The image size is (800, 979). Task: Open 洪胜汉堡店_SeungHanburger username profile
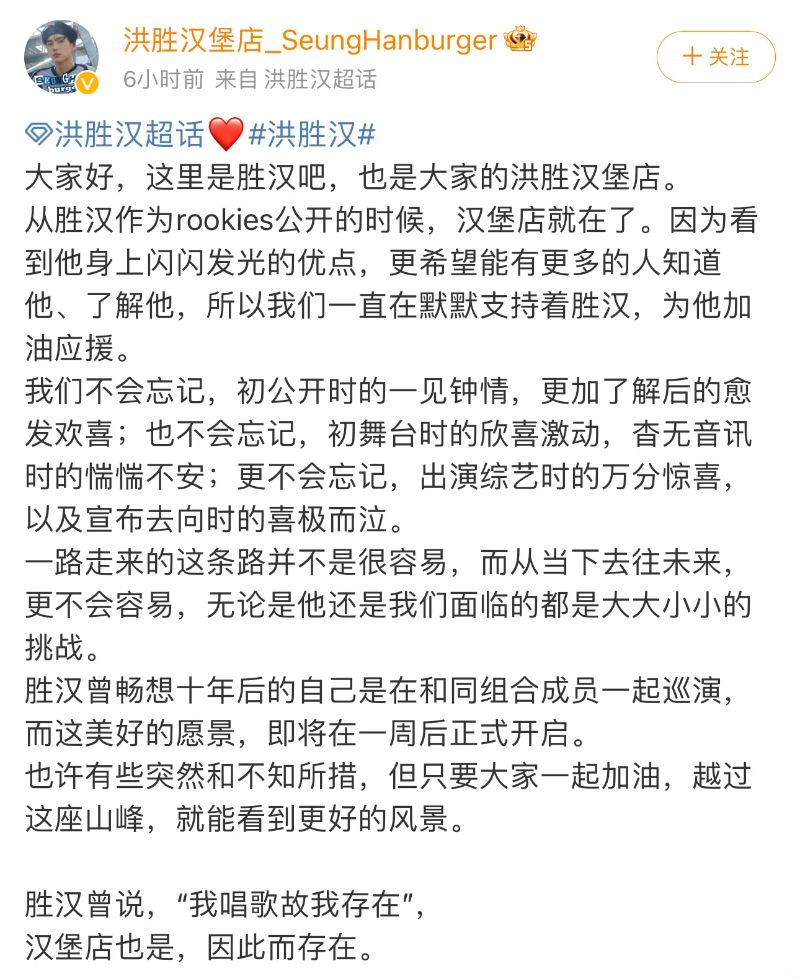[310, 40]
